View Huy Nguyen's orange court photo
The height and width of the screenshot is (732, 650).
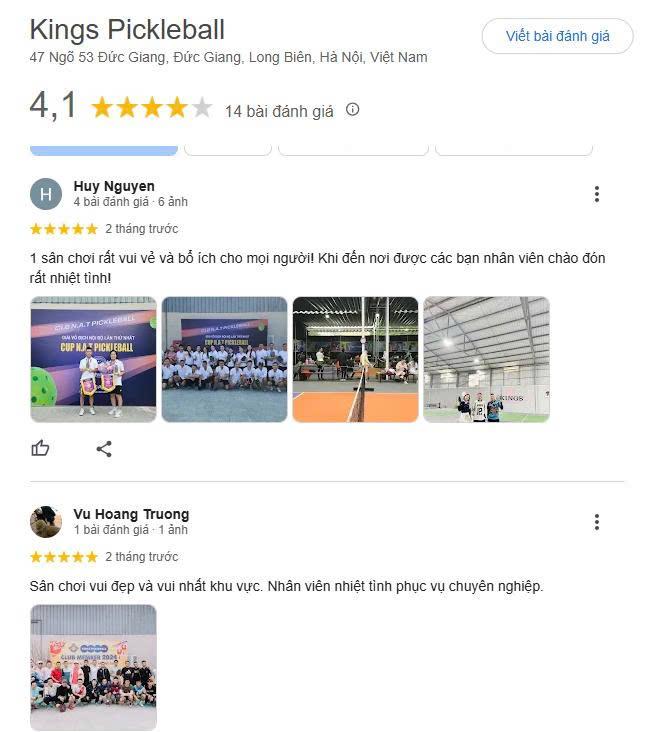click(x=355, y=359)
